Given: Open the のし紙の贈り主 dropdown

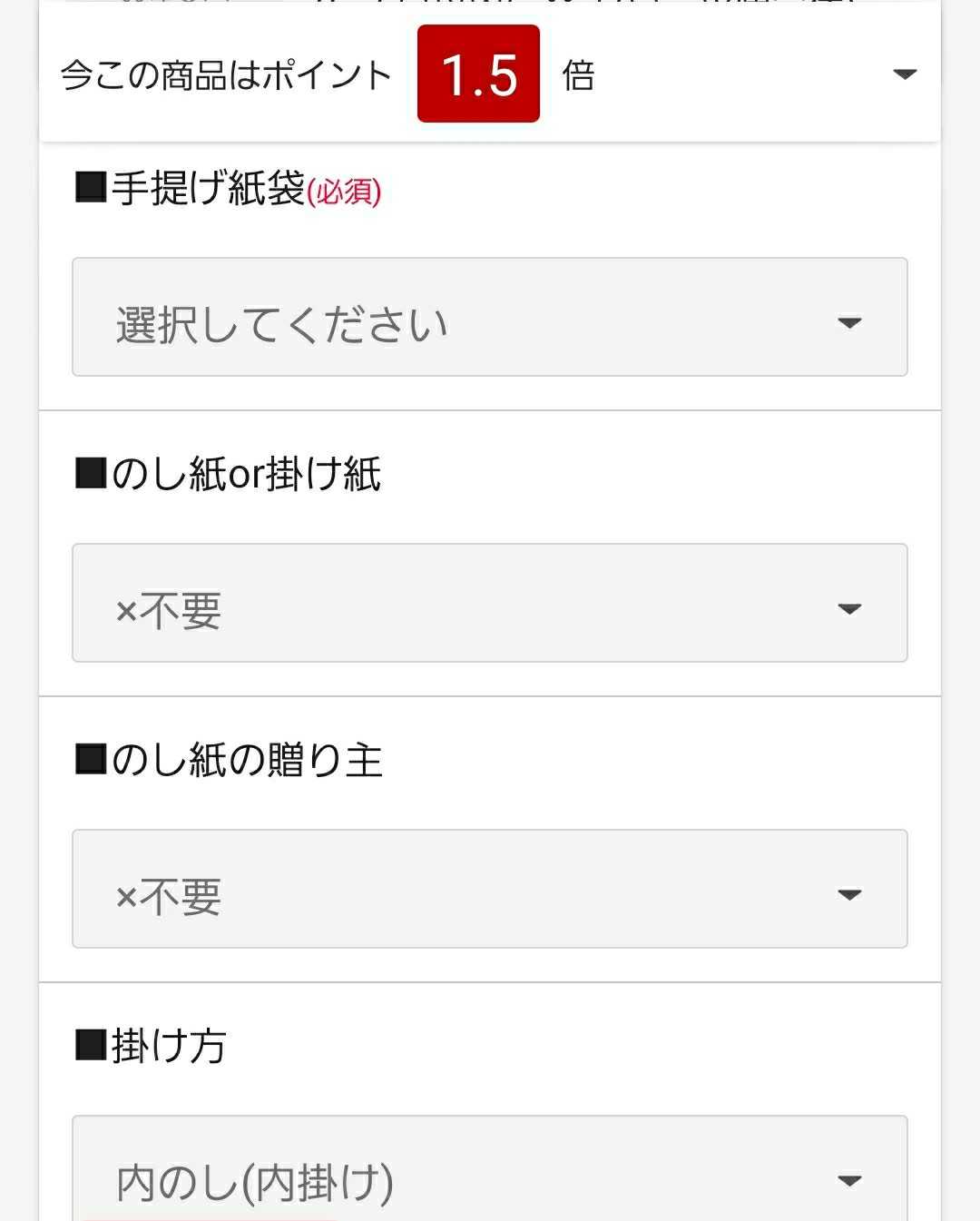Looking at the screenshot, I should [x=490, y=889].
